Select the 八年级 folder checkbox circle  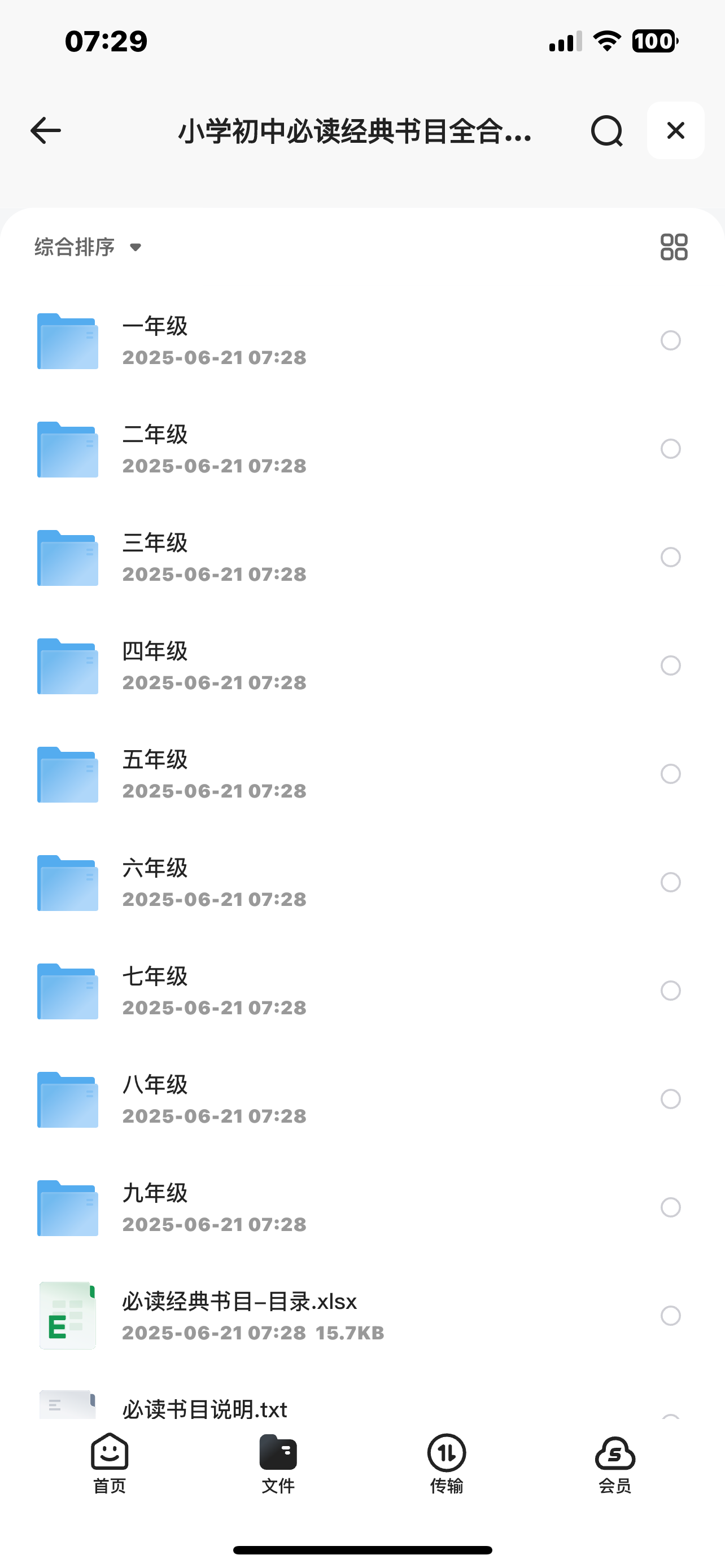pos(670,1100)
